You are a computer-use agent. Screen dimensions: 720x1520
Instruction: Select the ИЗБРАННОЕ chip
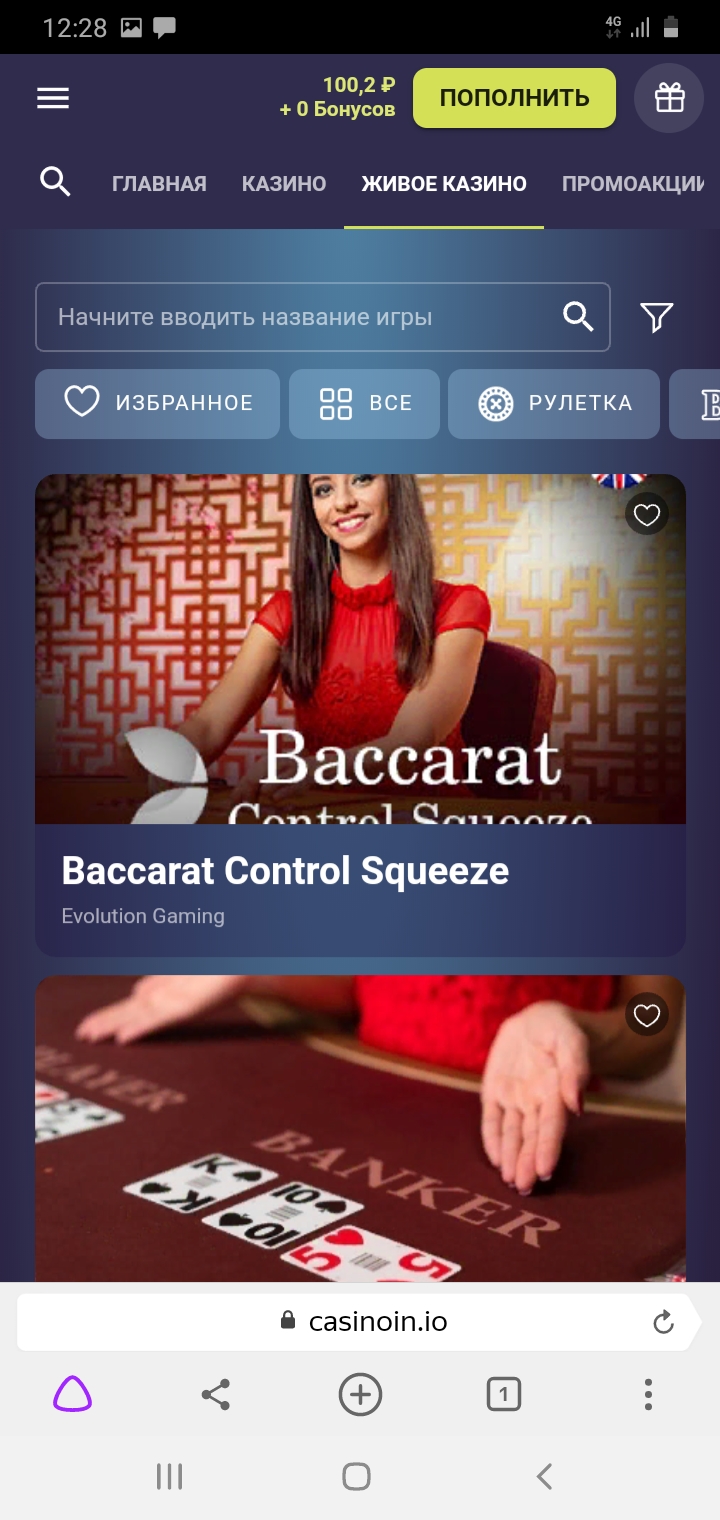pyautogui.click(x=158, y=403)
